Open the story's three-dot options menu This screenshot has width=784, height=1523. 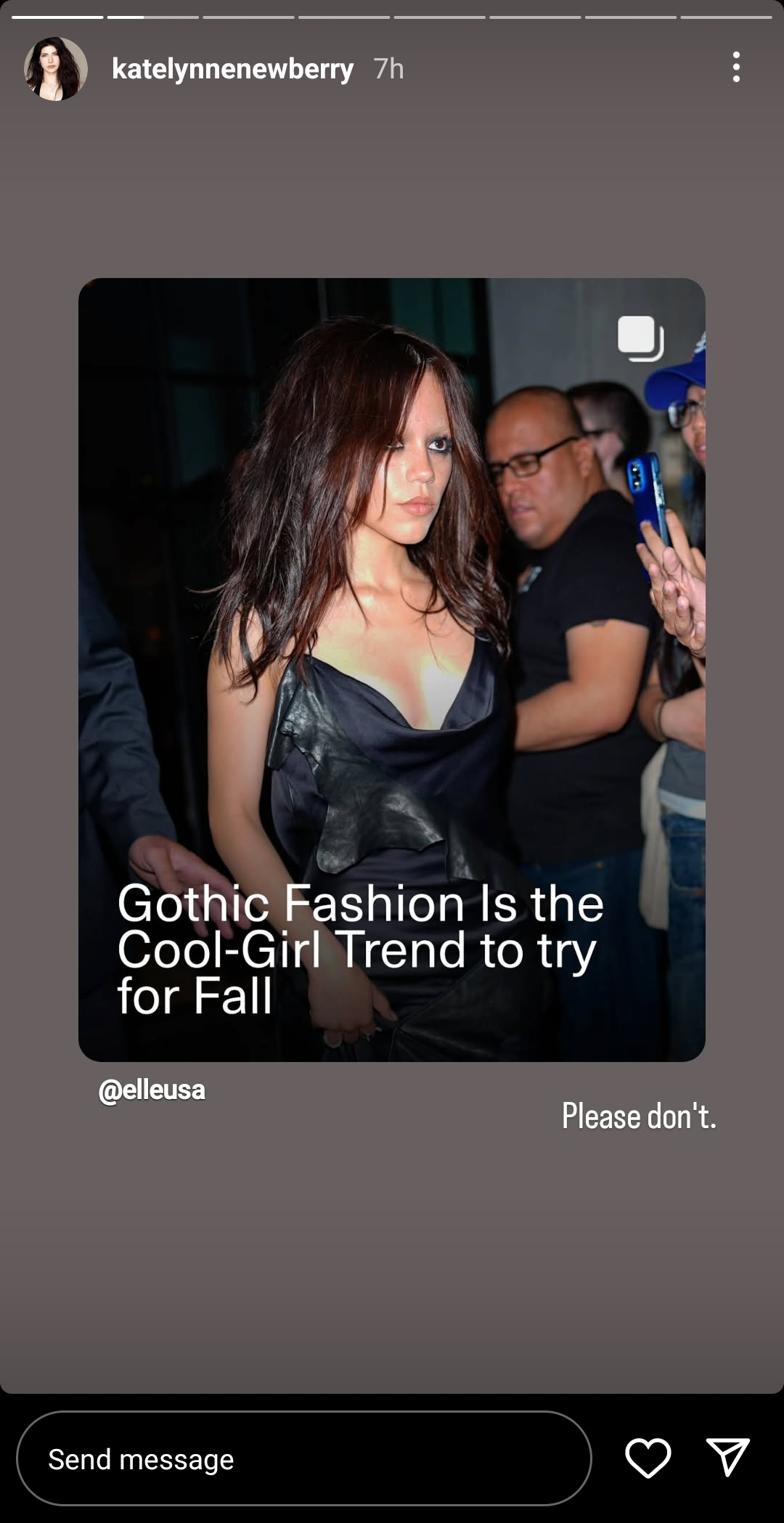736,68
